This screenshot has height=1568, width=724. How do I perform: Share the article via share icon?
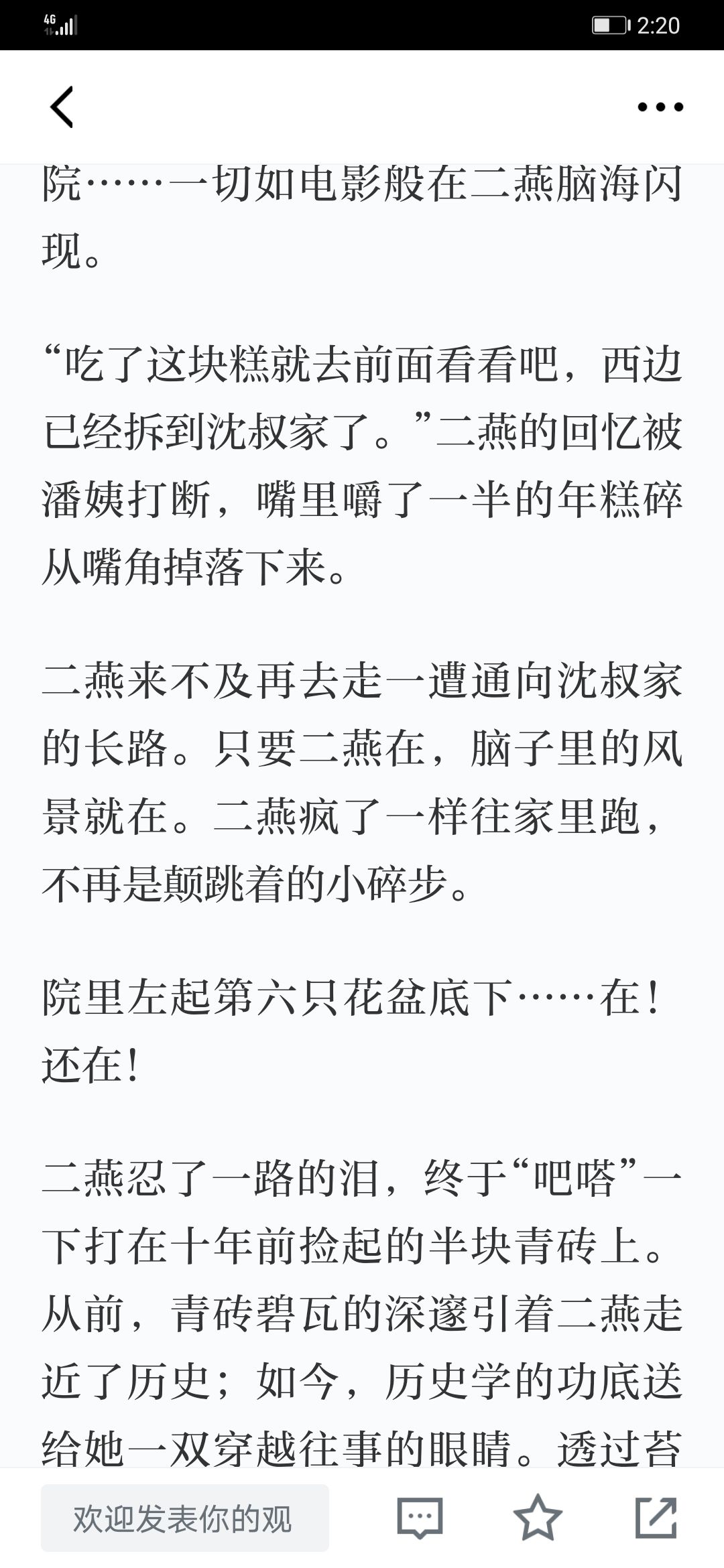[656, 1518]
